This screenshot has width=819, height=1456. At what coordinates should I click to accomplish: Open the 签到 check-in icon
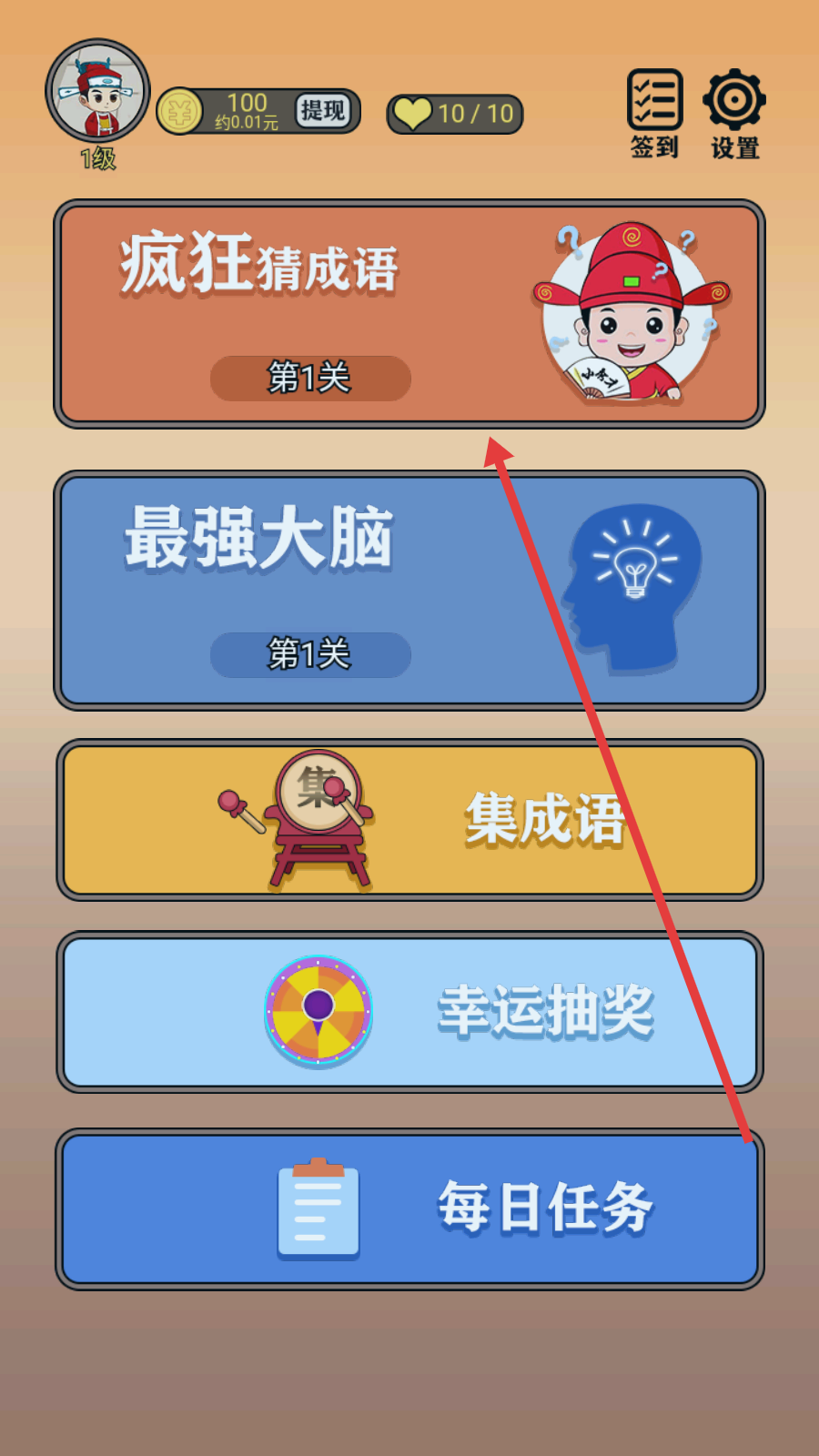click(654, 114)
